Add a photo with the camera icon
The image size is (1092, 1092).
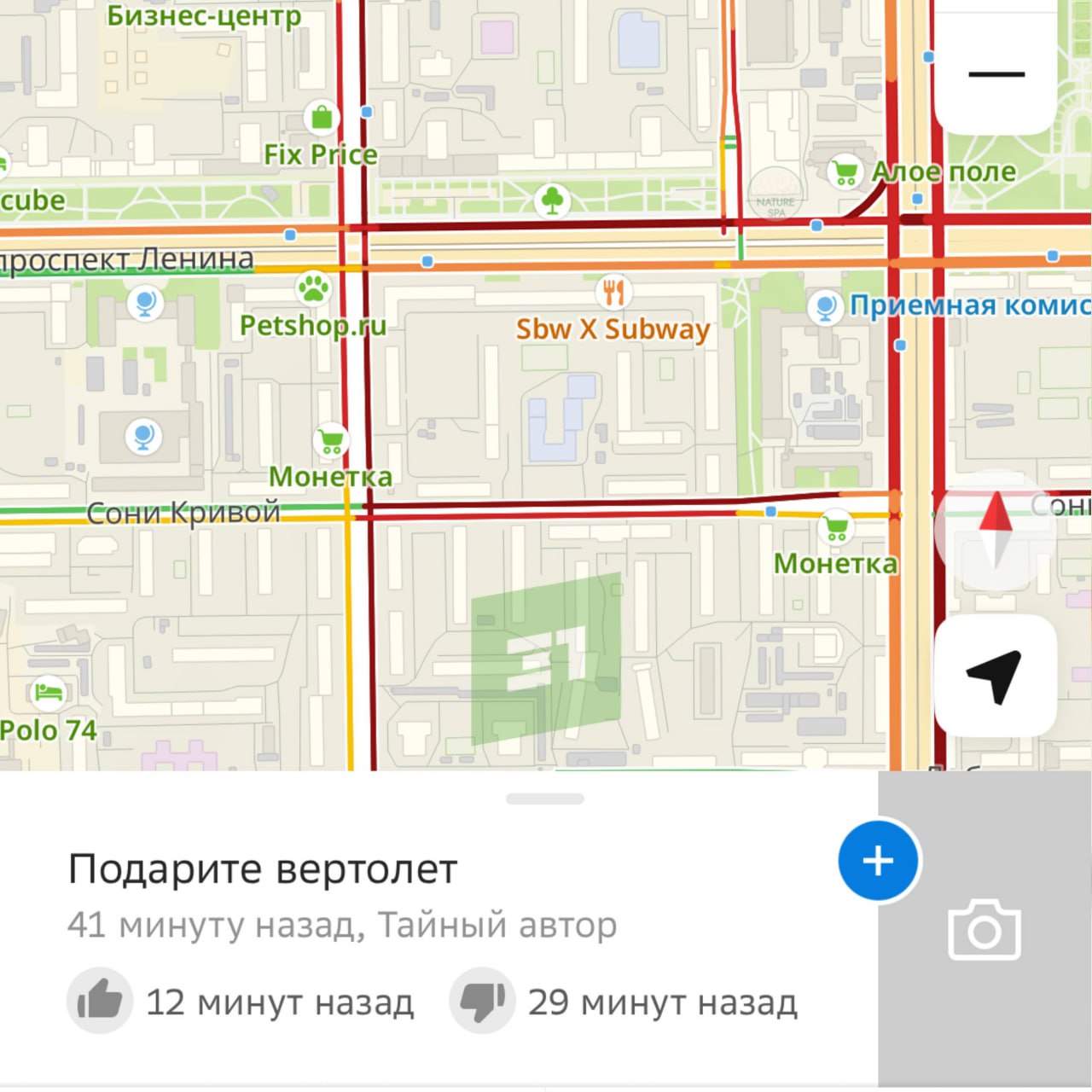(985, 931)
